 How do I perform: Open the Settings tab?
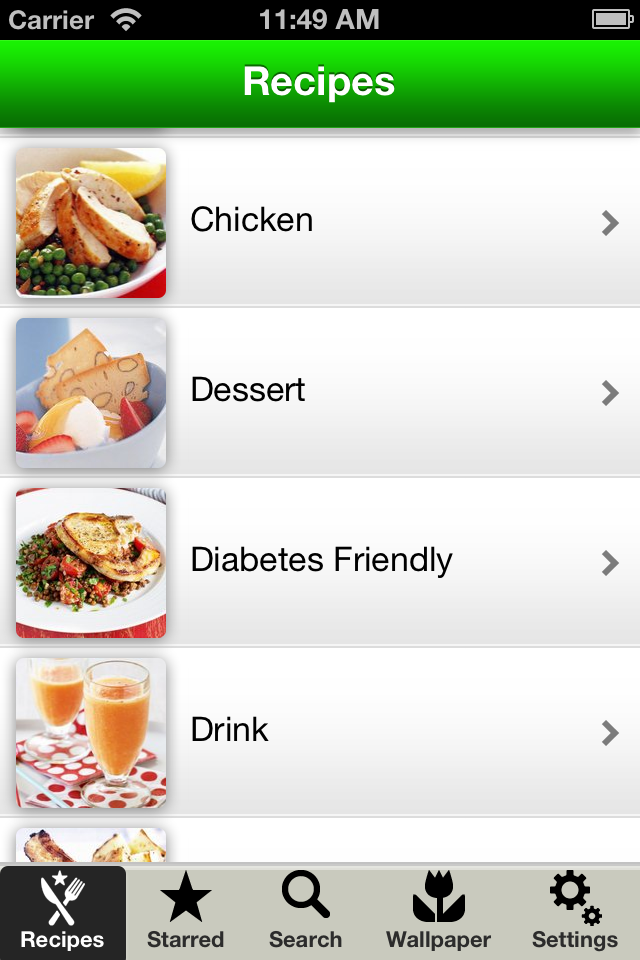pyautogui.click(x=574, y=912)
